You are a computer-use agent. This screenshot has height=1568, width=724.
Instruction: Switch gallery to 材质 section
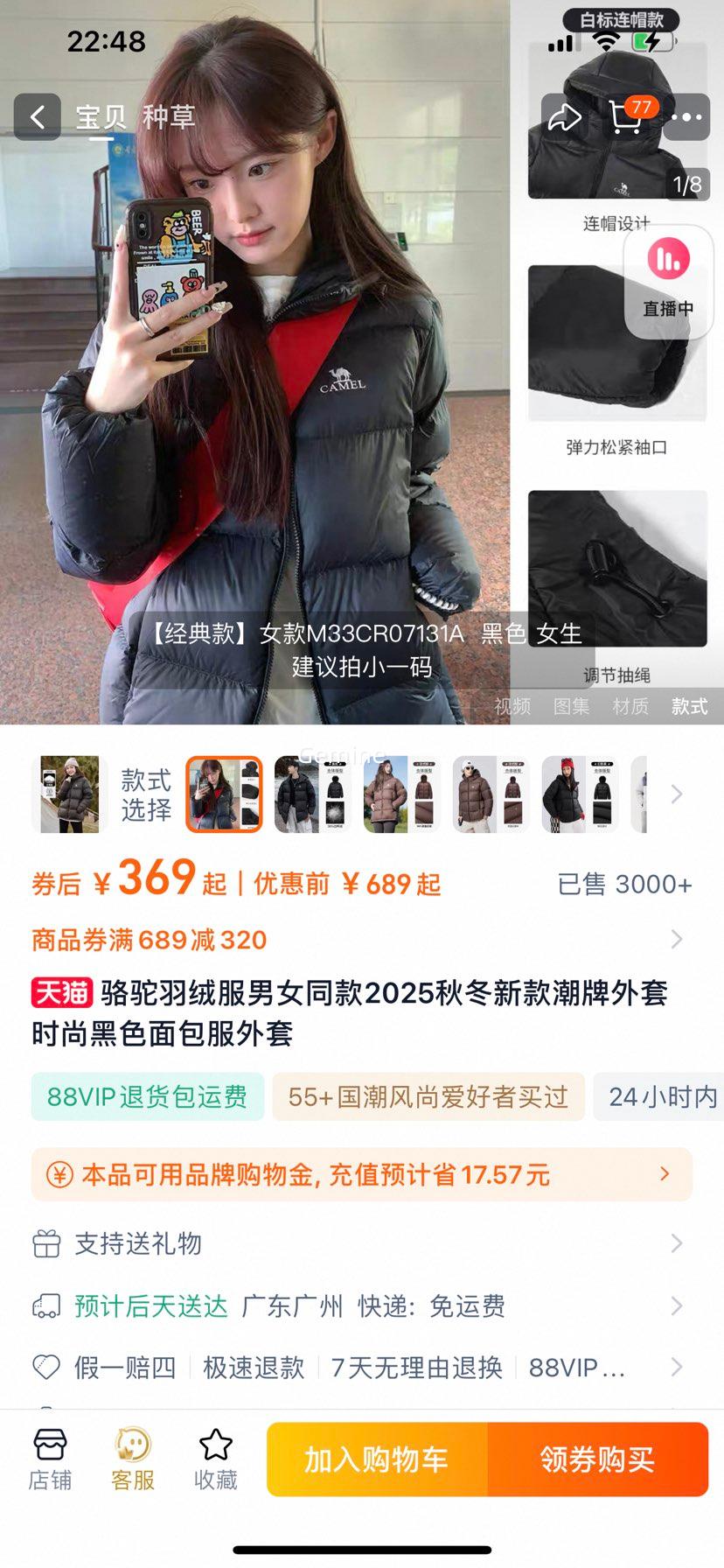pyautogui.click(x=630, y=706)
